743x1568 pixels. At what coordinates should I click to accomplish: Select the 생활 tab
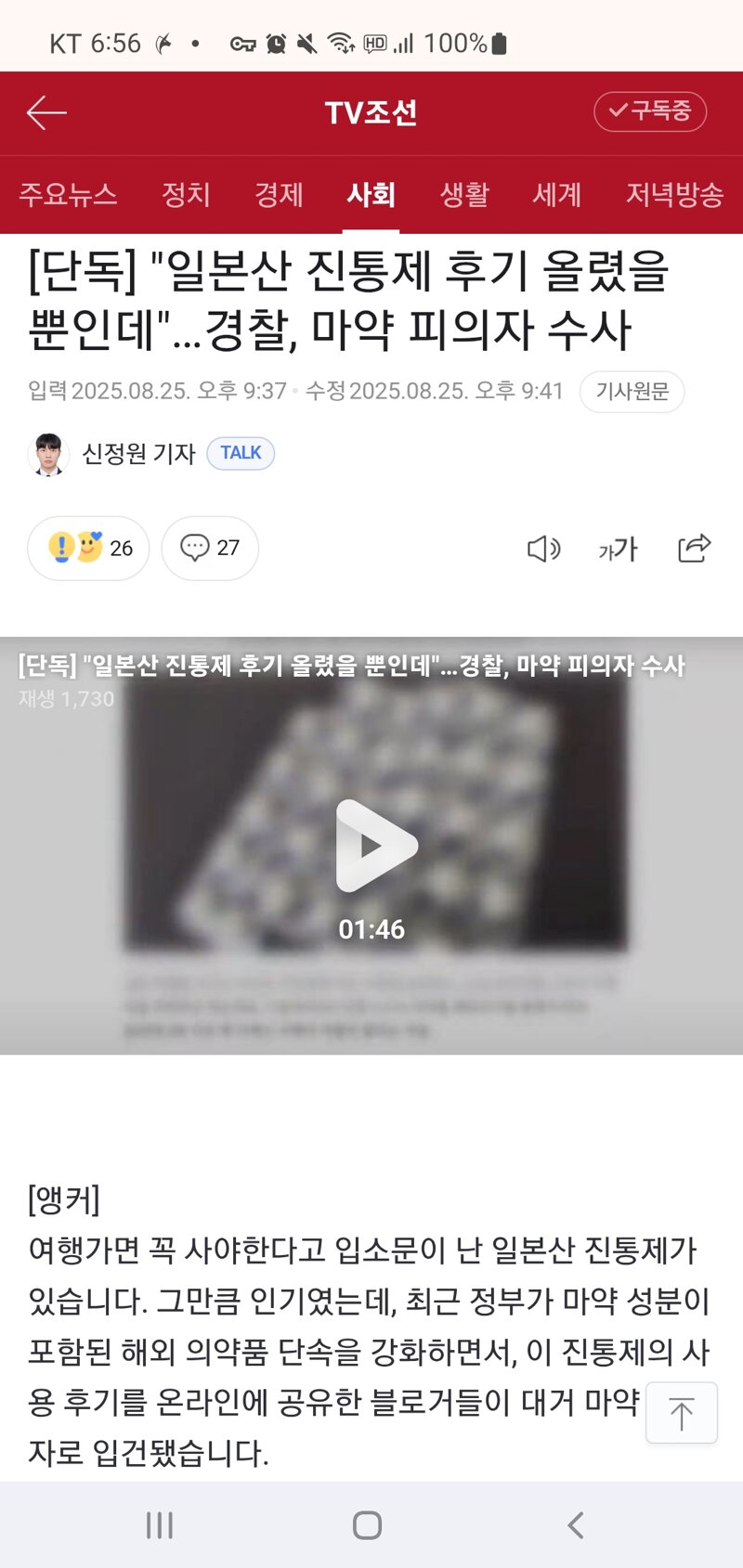[x=464, y=195]
